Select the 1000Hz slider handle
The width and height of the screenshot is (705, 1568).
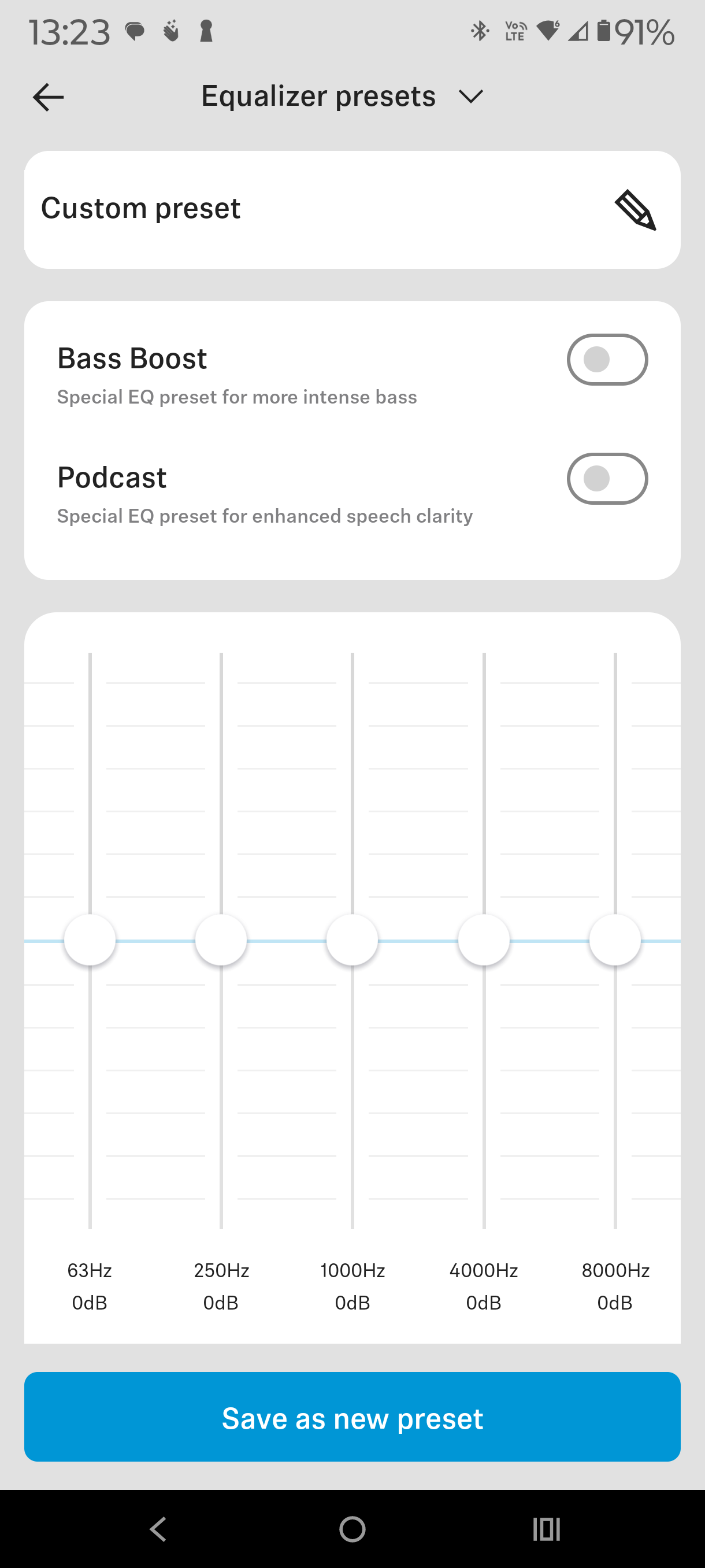[352, 940]
